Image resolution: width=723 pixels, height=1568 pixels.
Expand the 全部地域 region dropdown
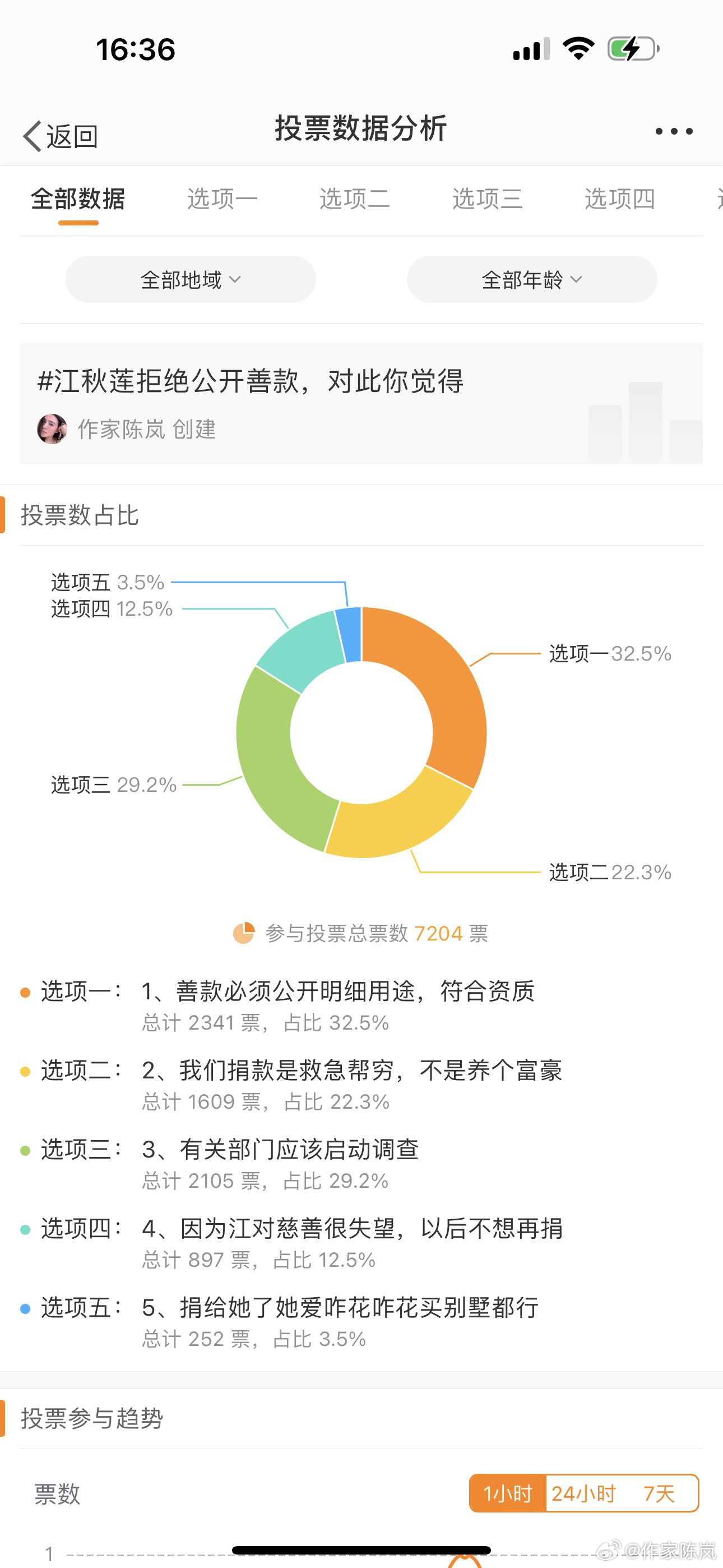pyautogui.click(x=191, y=279)
